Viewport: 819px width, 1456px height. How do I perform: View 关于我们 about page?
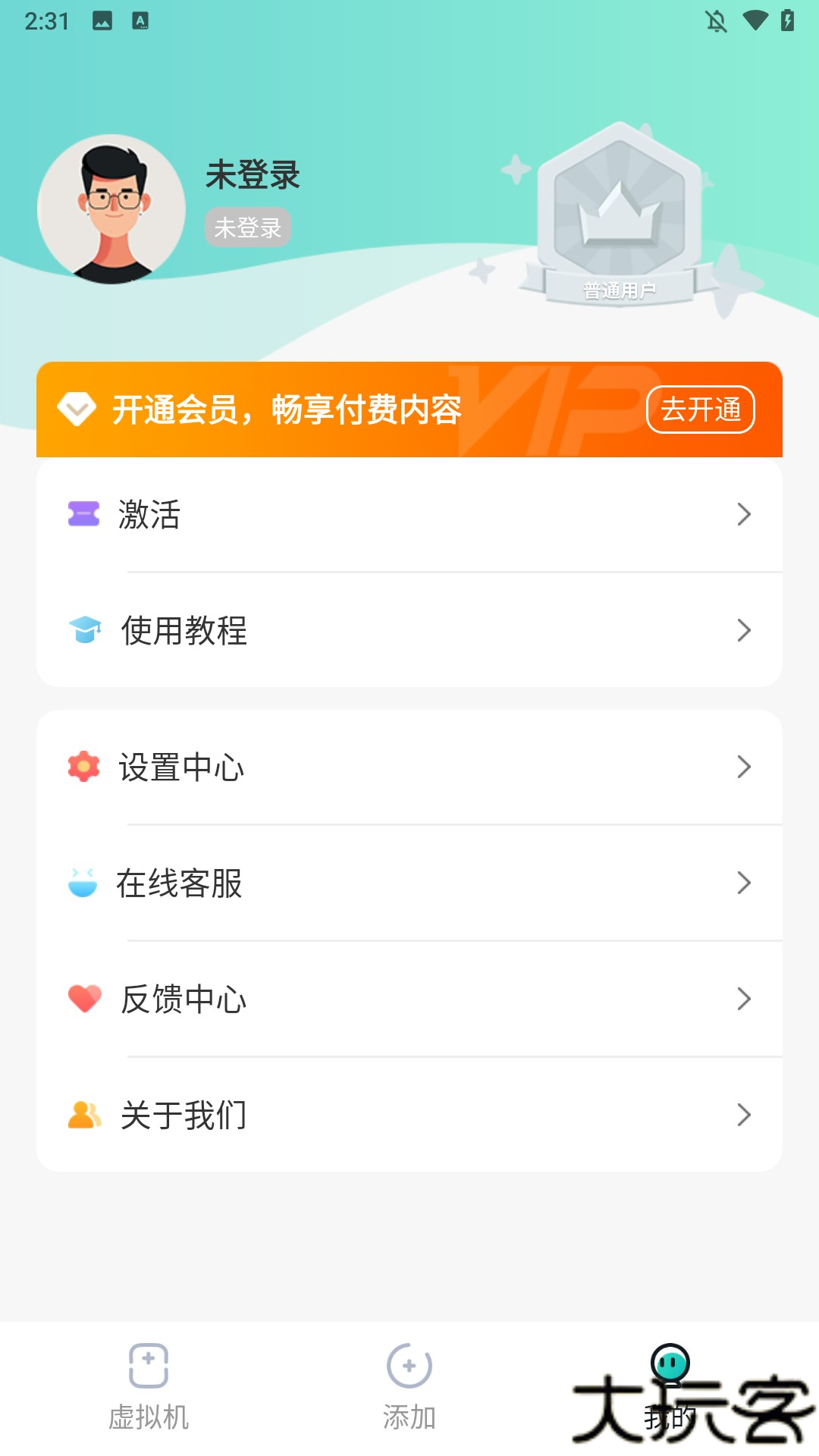409,1115
